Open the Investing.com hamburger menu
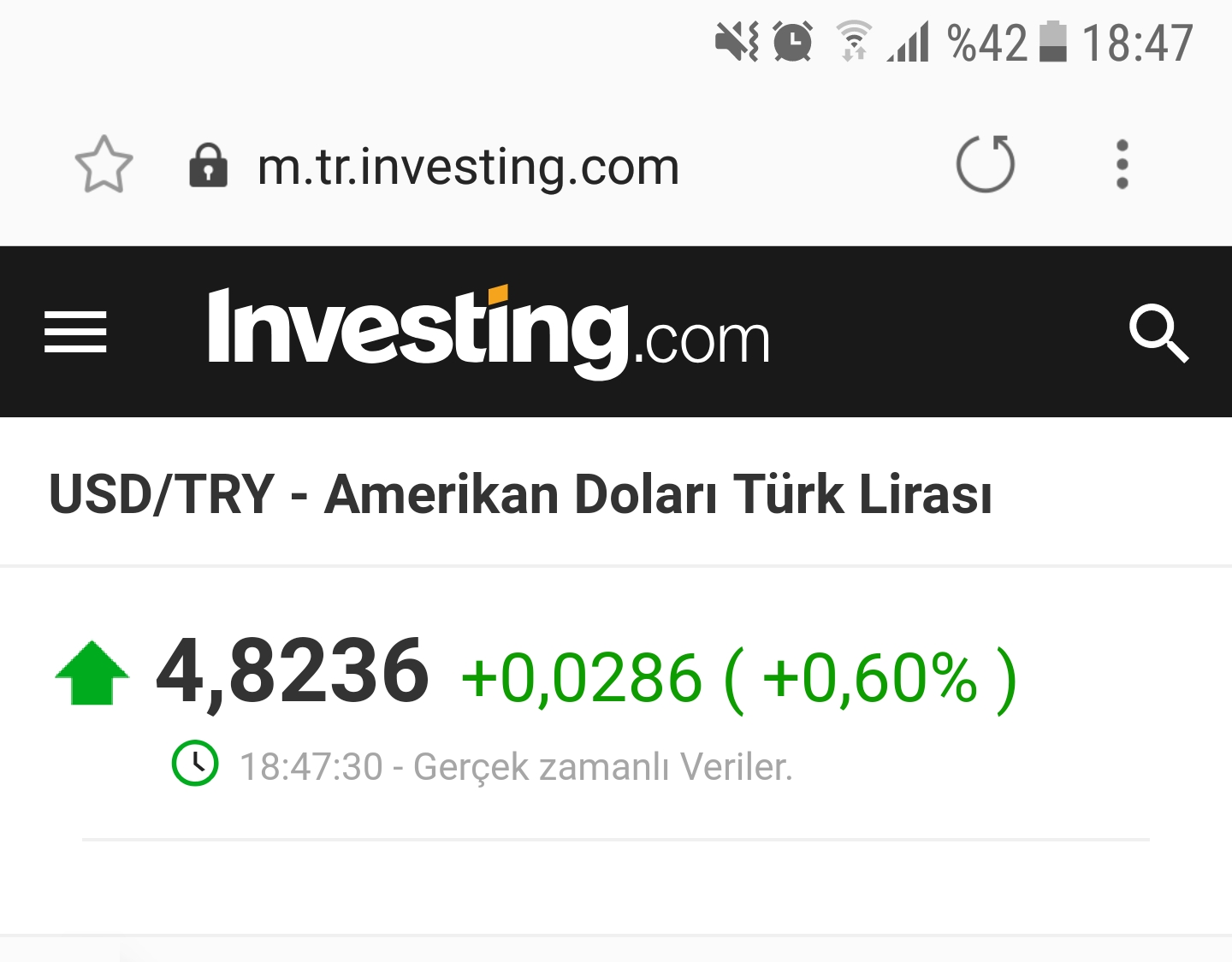 75,332
